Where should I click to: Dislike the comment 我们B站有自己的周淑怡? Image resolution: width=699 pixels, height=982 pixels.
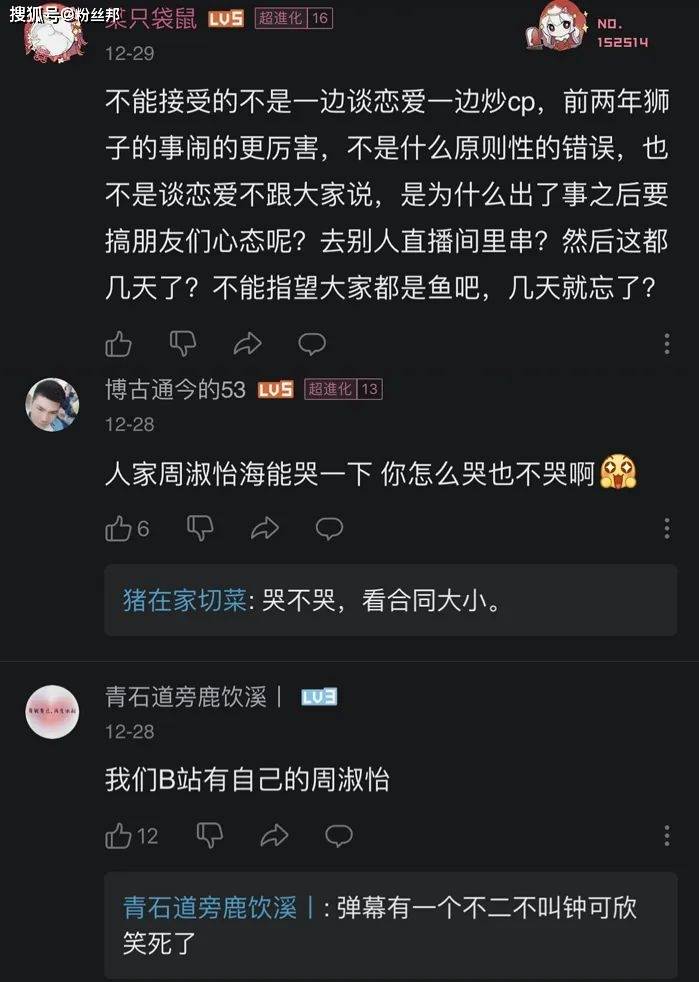click(210, 835)
